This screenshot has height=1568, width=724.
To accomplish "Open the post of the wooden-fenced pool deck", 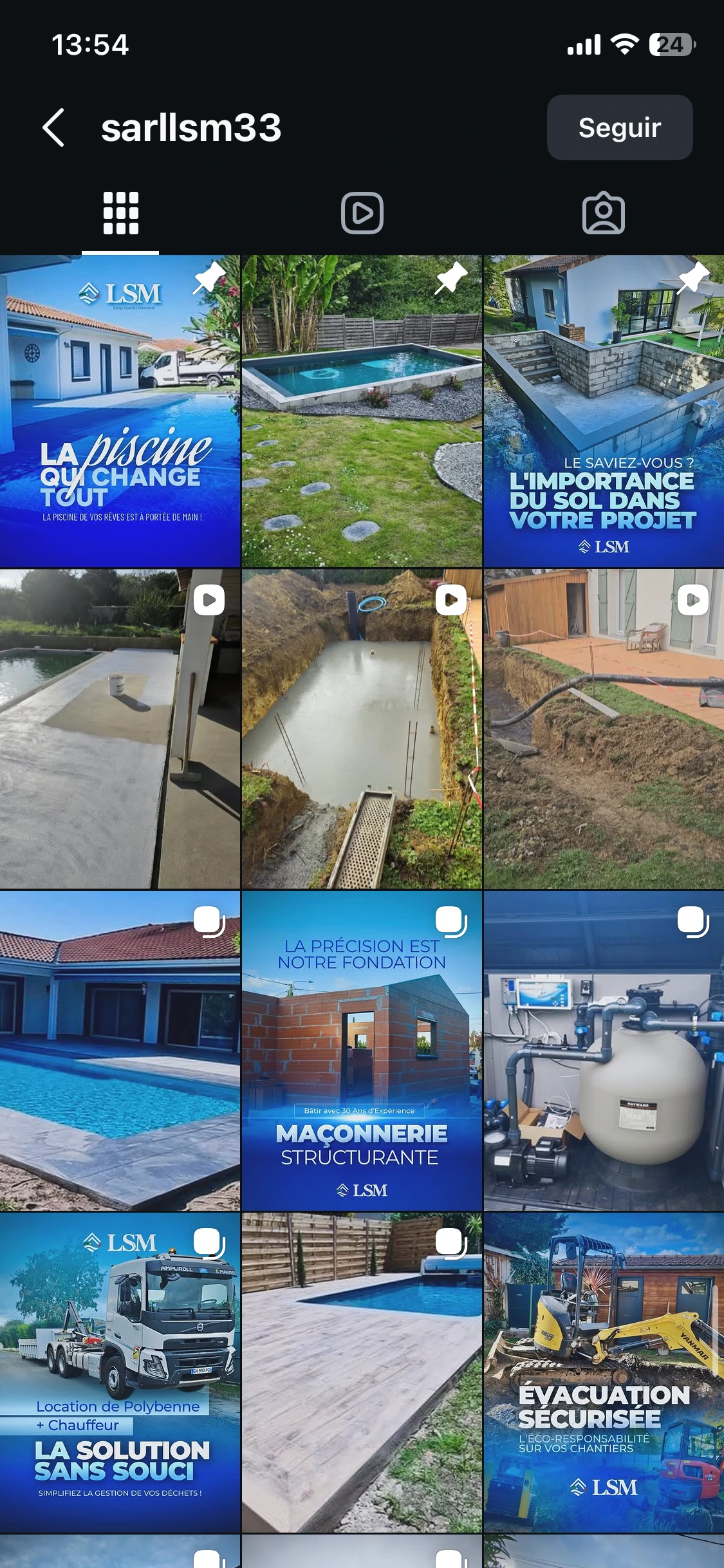I will click(x=362, y=1372).
